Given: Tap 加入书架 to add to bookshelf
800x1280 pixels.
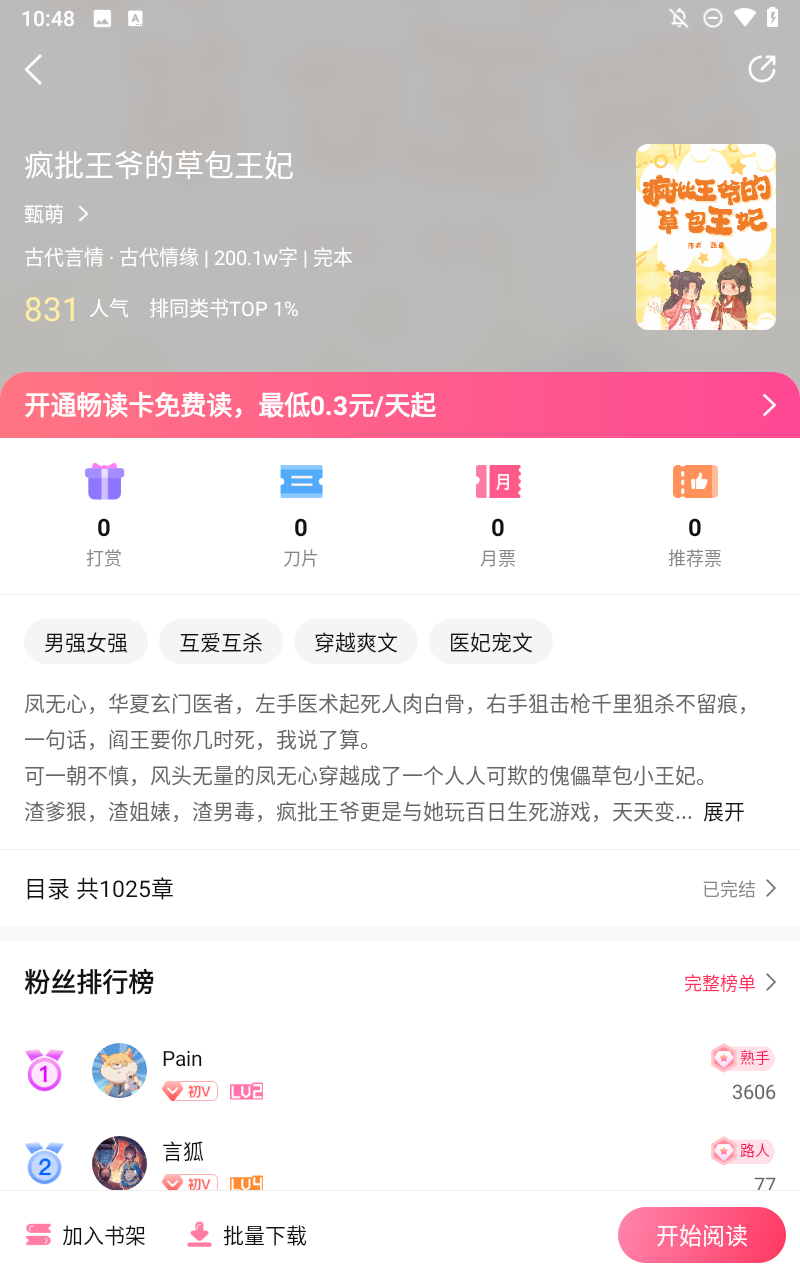Looking at the screenshot, I should coord(86,1236).
